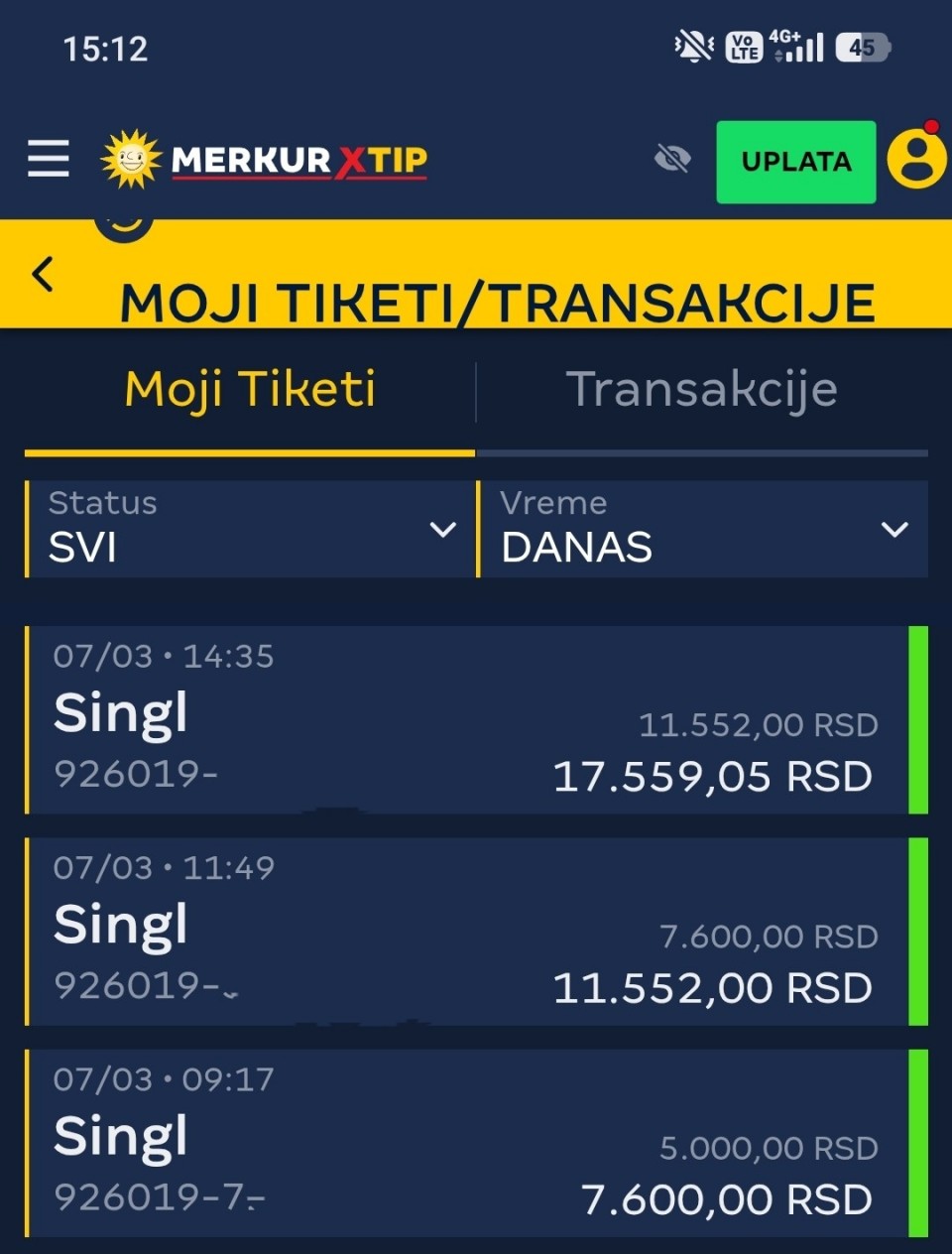Open the Singl ticket from 09:17

466,1142
